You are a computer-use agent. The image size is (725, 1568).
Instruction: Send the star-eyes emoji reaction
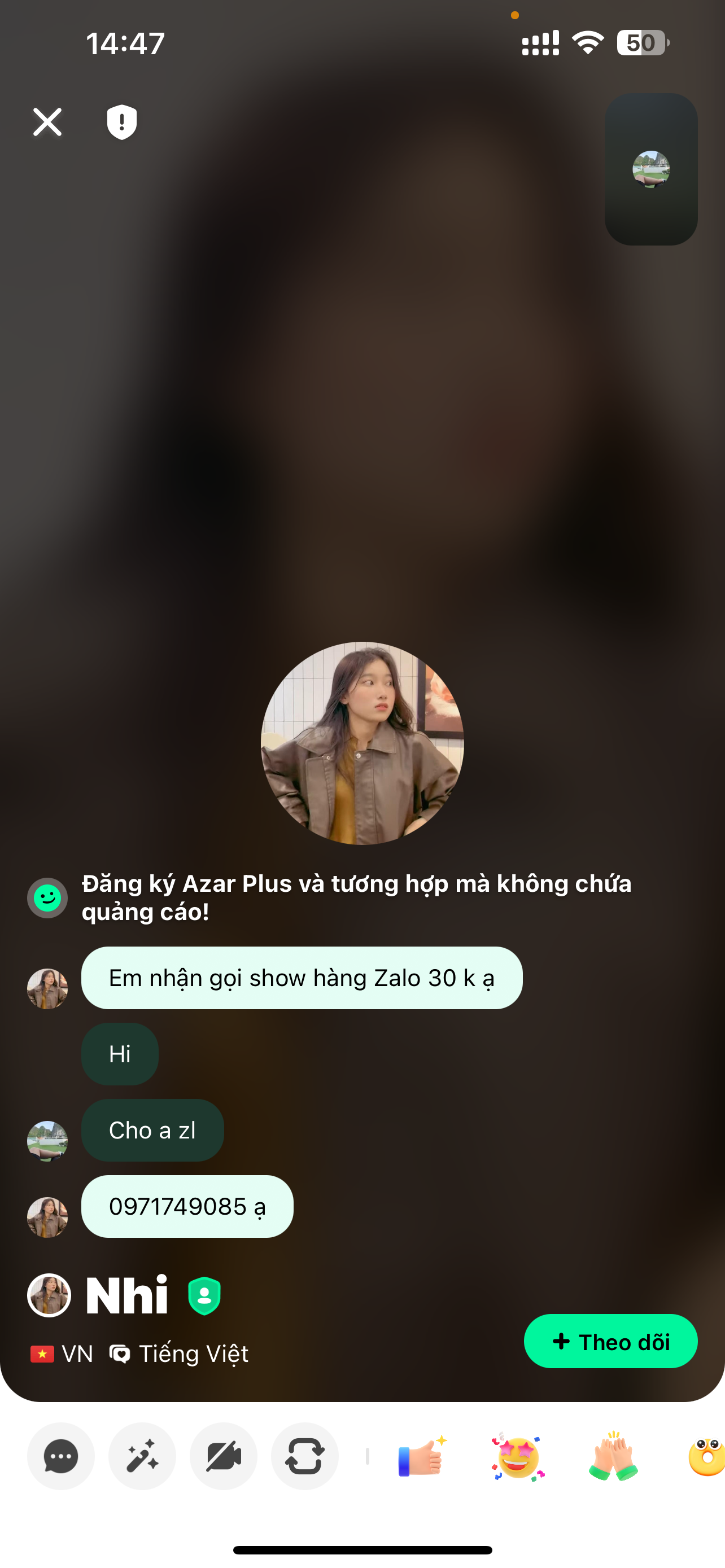517,1457
